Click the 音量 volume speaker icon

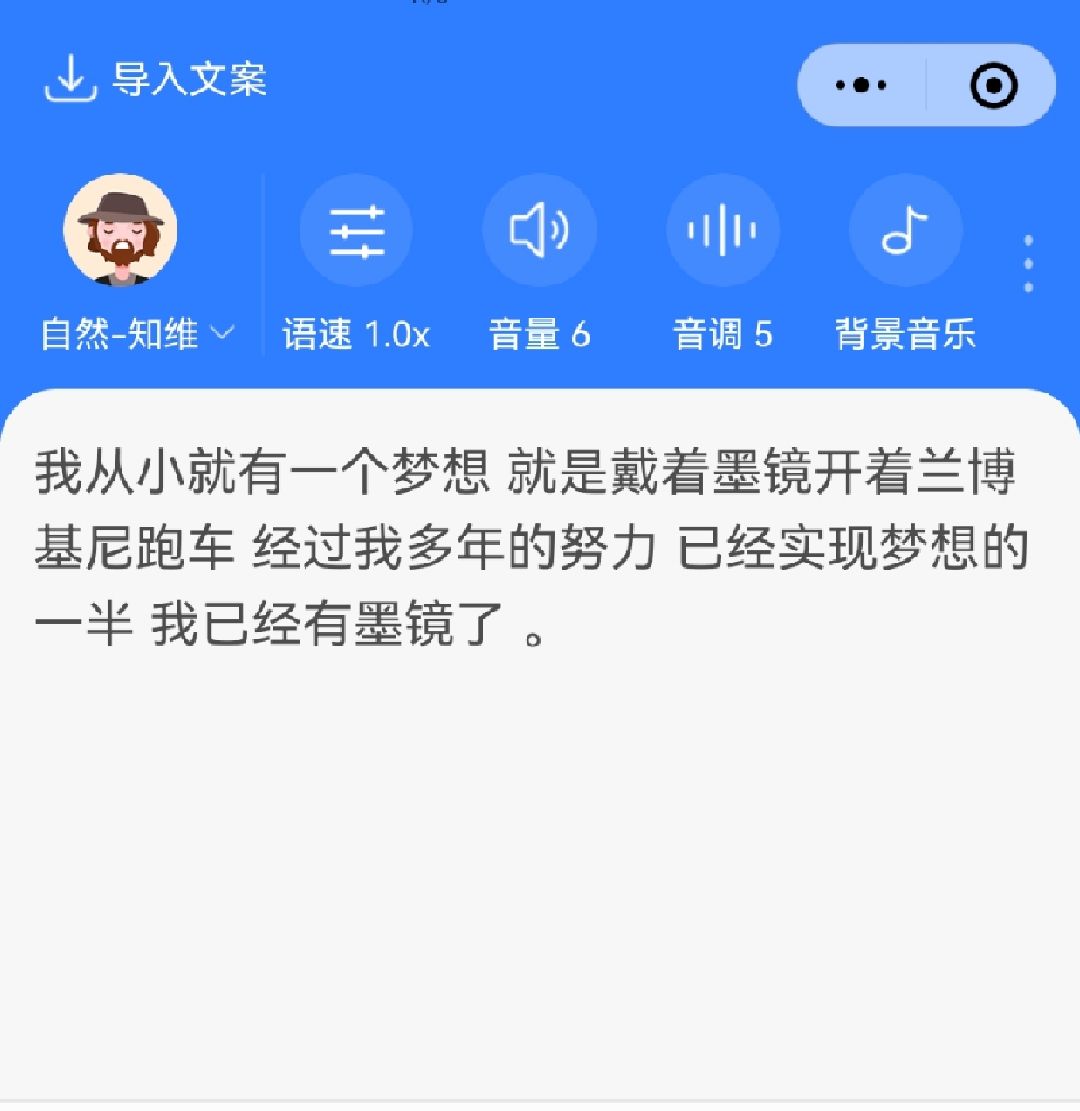coord(540,230)
